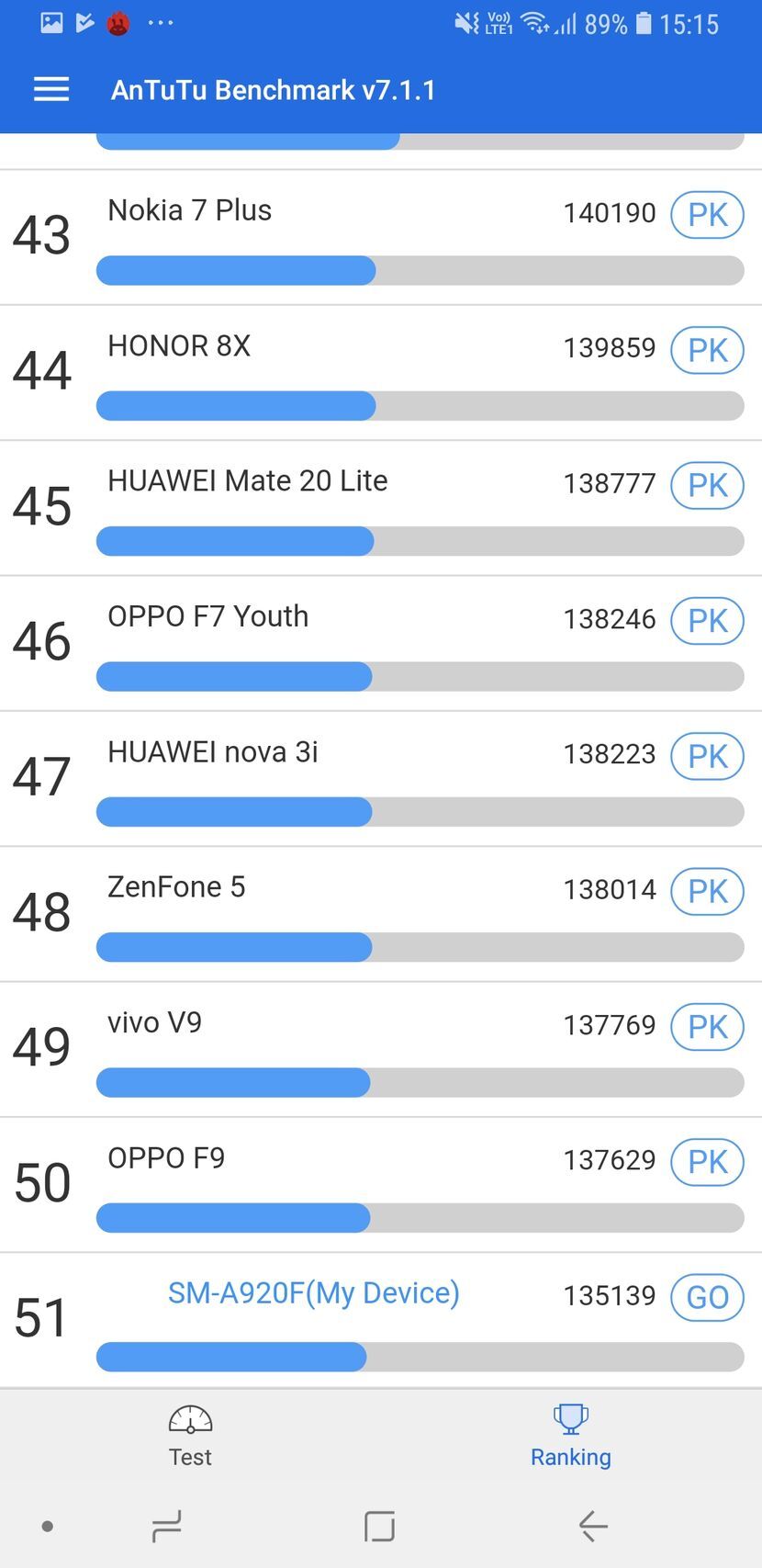The height and width of the screenshot is (1568, 762).
Task: Select the Test speedometer icon
Action: (x=189, y=1419)
